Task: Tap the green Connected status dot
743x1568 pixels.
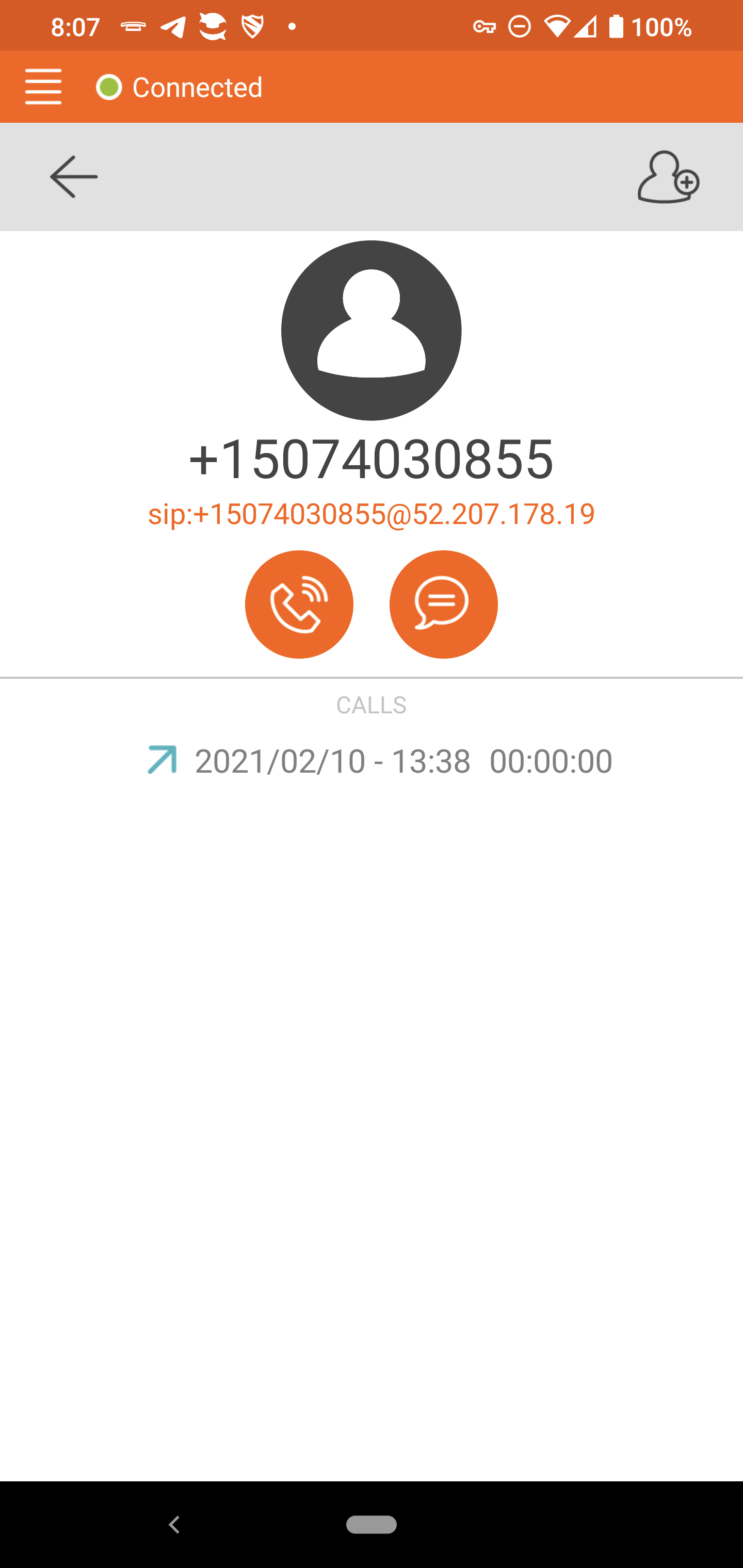Action: click(108, 87)
